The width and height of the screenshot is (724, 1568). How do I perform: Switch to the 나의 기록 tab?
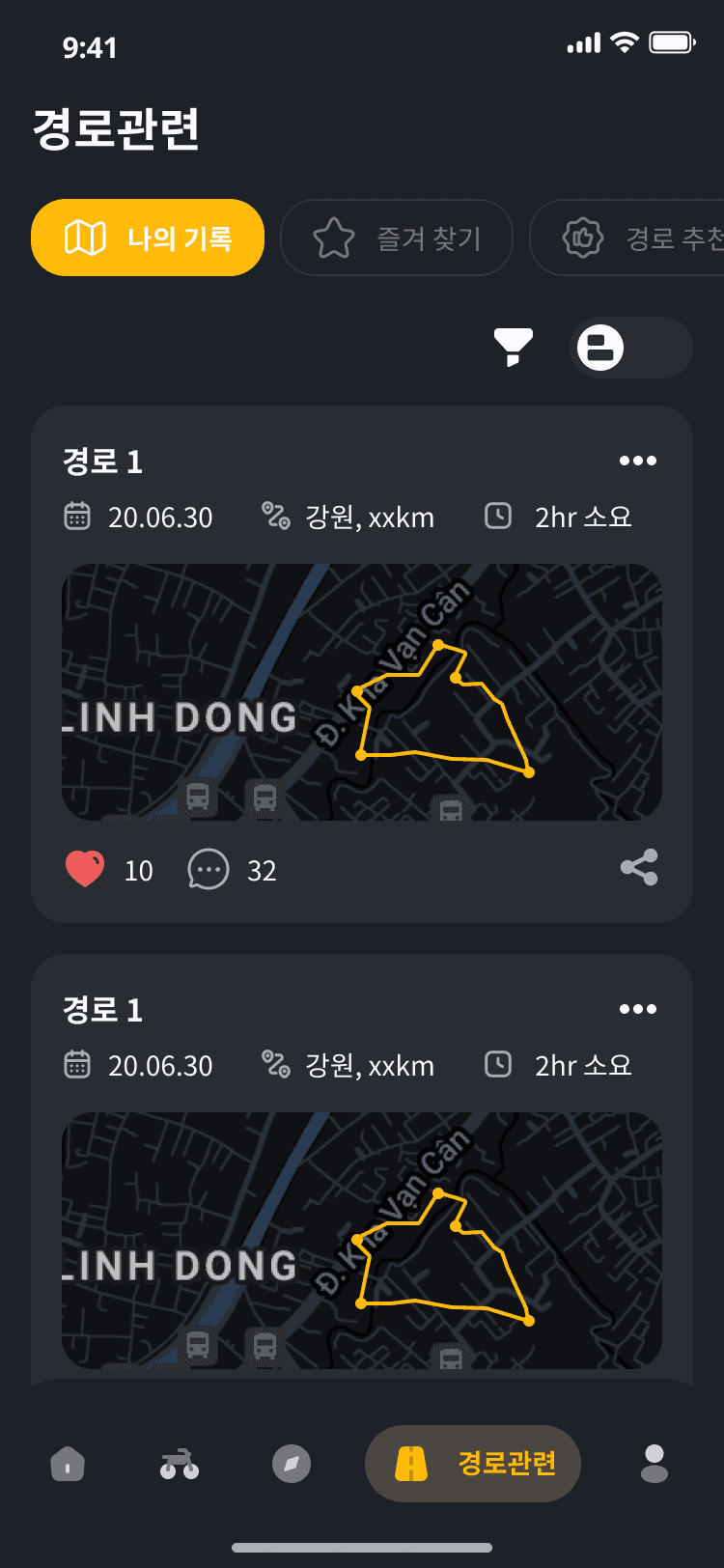[148, 238]
